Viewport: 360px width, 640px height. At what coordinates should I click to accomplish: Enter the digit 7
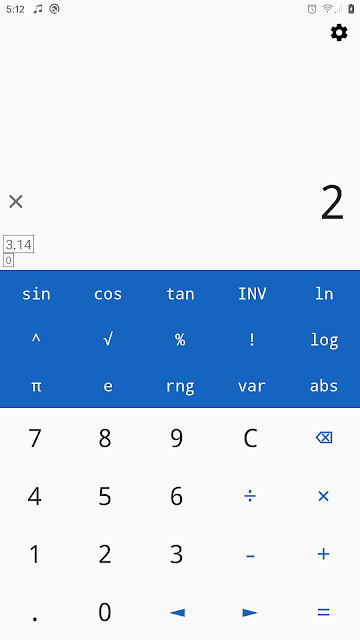(35, 438)
